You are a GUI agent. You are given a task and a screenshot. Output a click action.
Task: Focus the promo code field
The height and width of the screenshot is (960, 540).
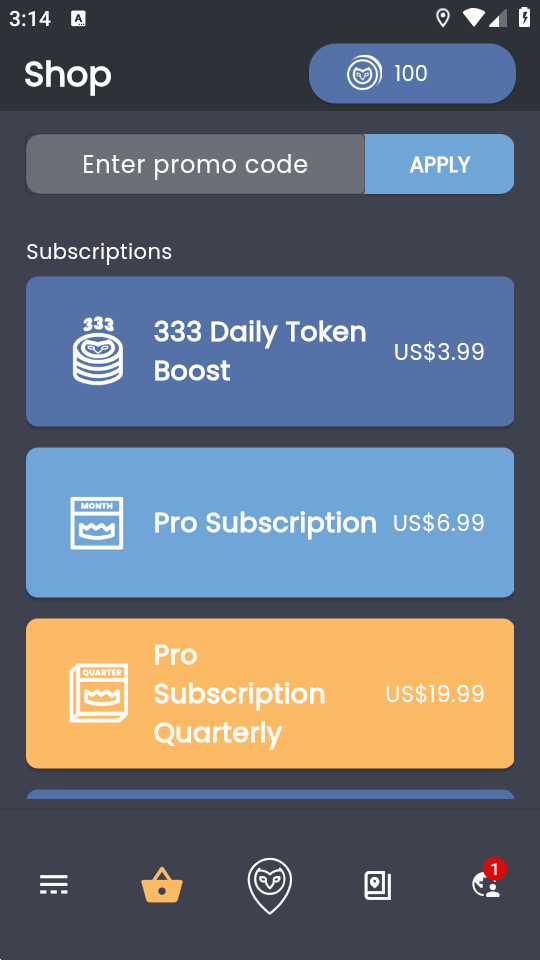point(195,164)
